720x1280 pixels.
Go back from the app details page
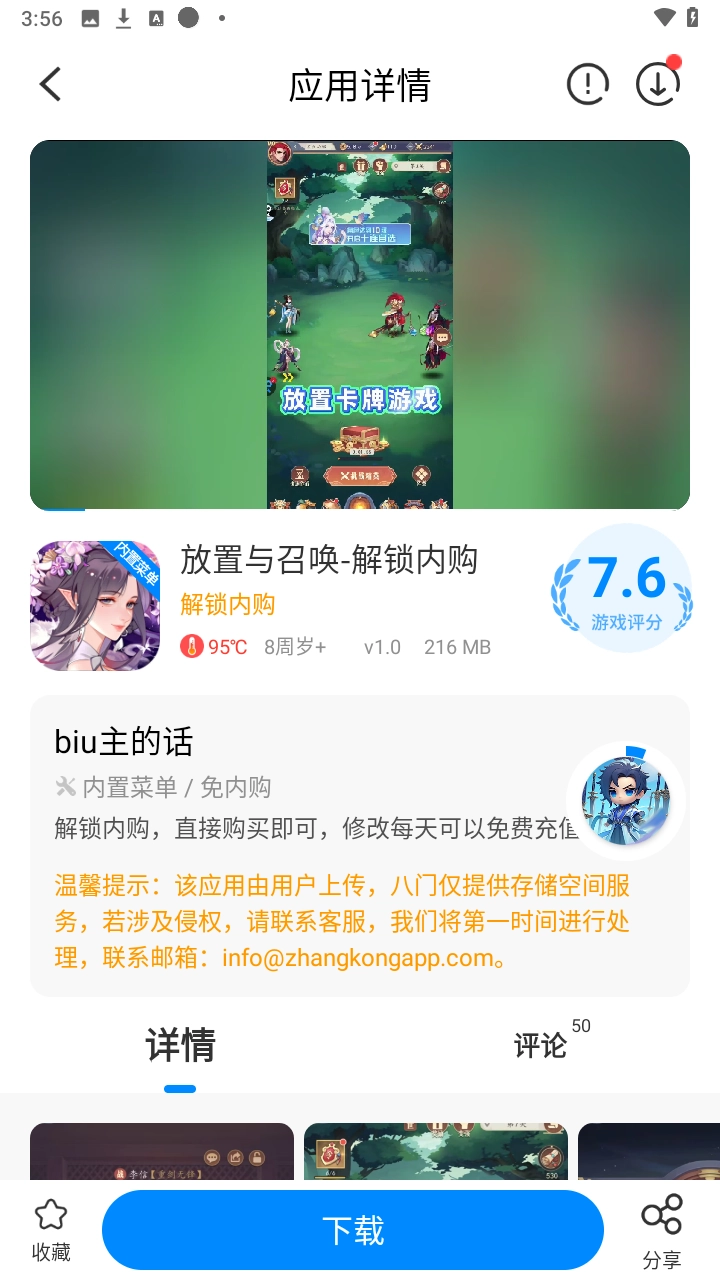[x=51, y=85]
